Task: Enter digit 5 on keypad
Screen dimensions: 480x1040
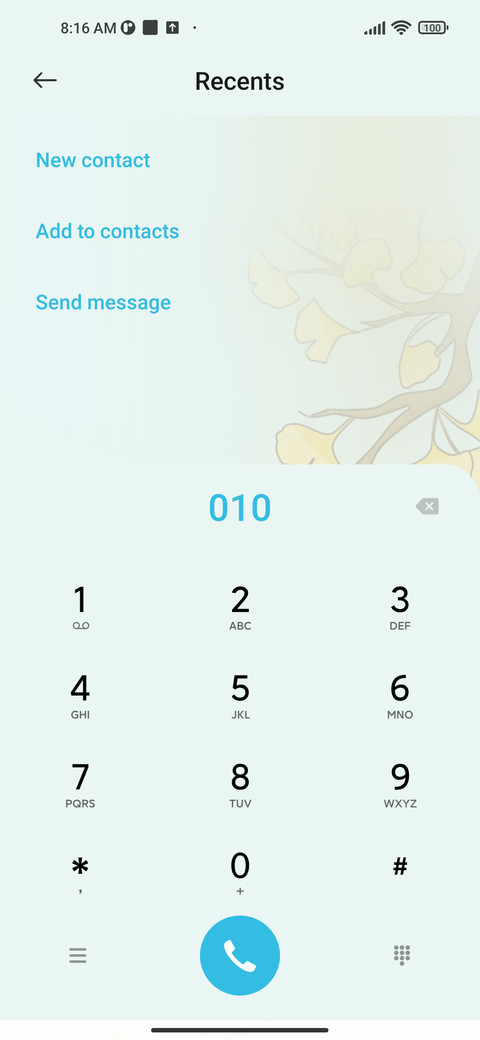Action: [x=240, y=696]
